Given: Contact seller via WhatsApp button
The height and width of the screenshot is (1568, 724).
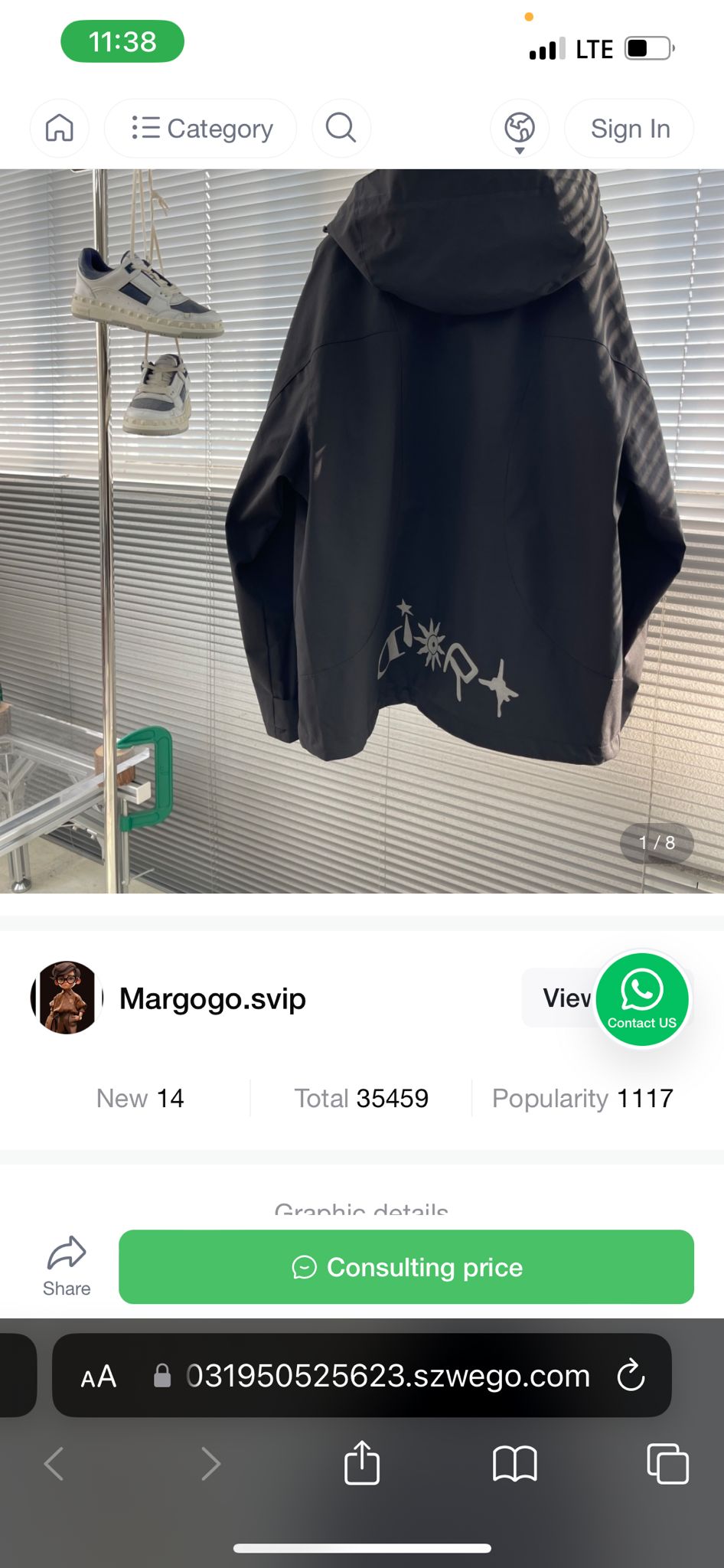Looking at the screenshot, I should pyautogui.click(x=642, y=999).
